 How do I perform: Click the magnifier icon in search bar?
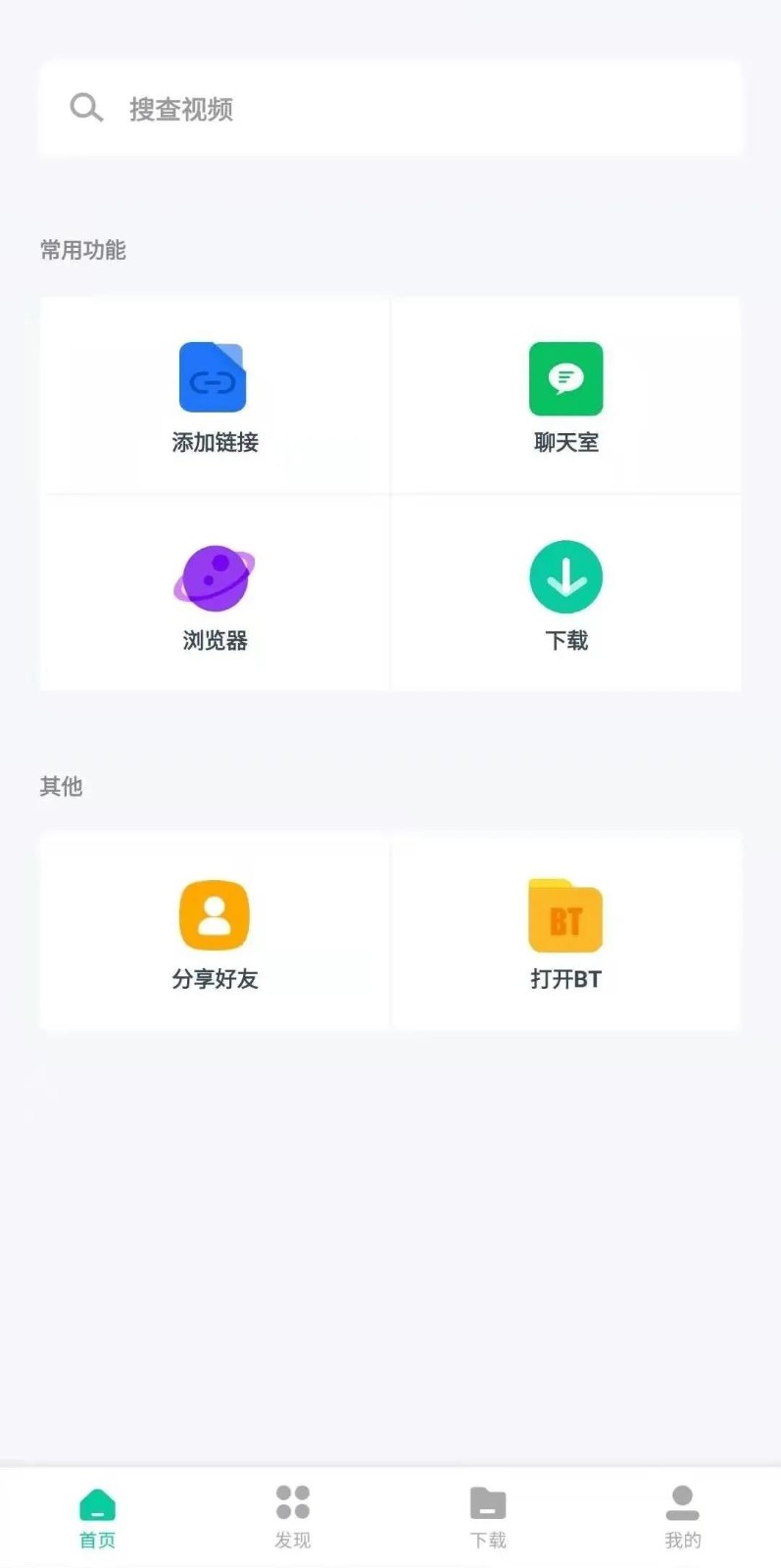[85, 108]
